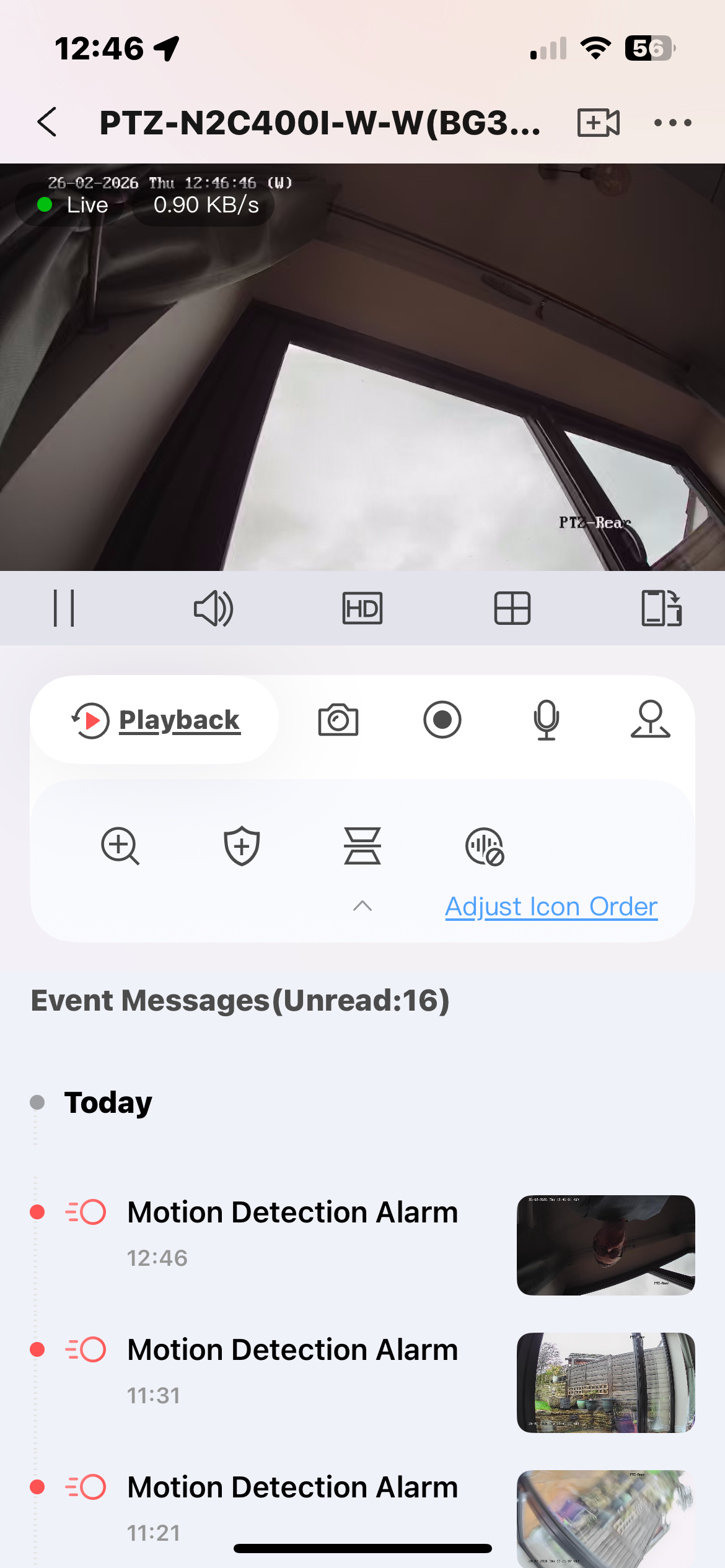
Task: Start recording the live video
Action: point(442,720)
